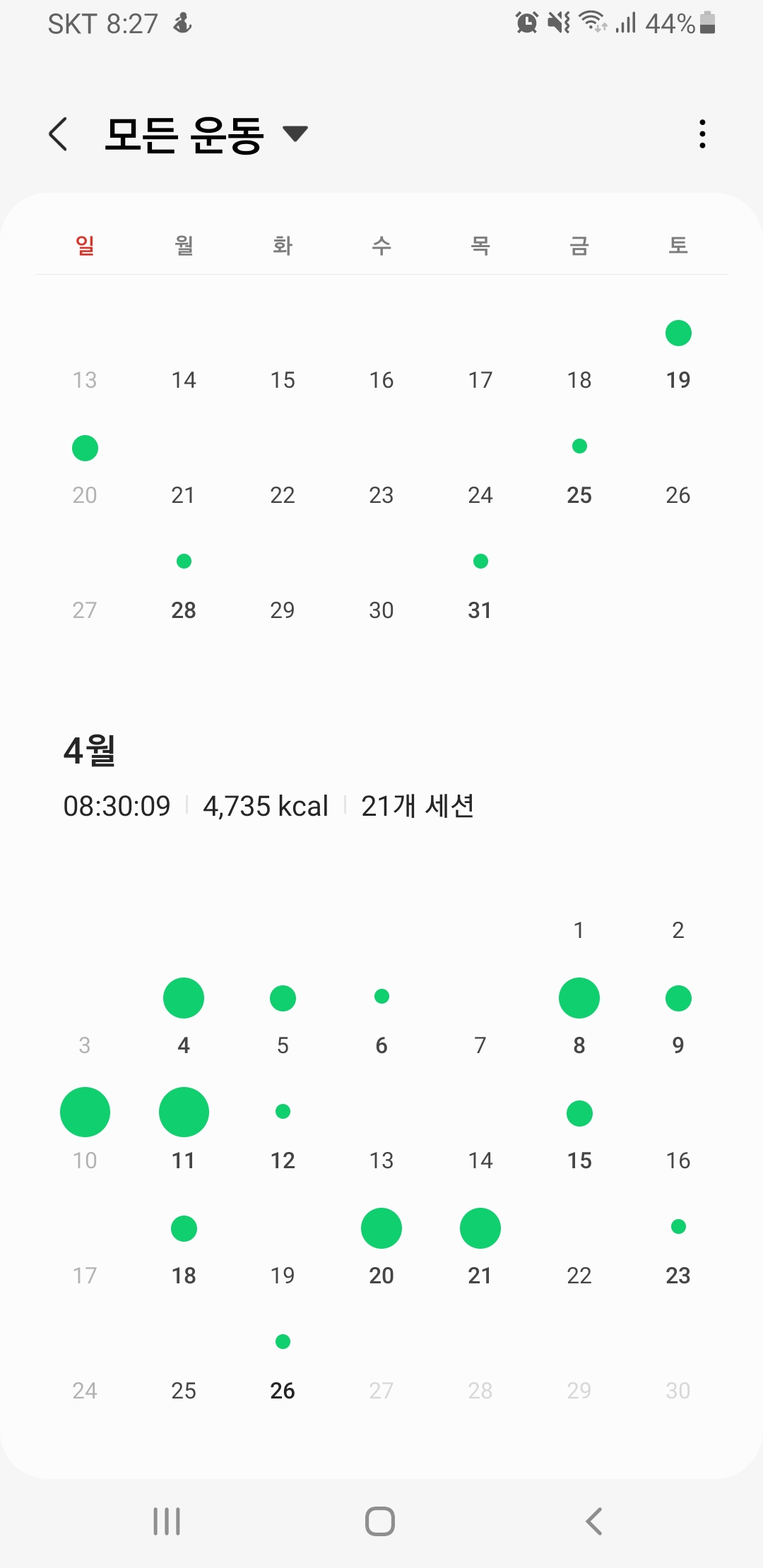The image size is (763, 1568).
Task: Go back using the top-left arrow
Action: point(58,134)
